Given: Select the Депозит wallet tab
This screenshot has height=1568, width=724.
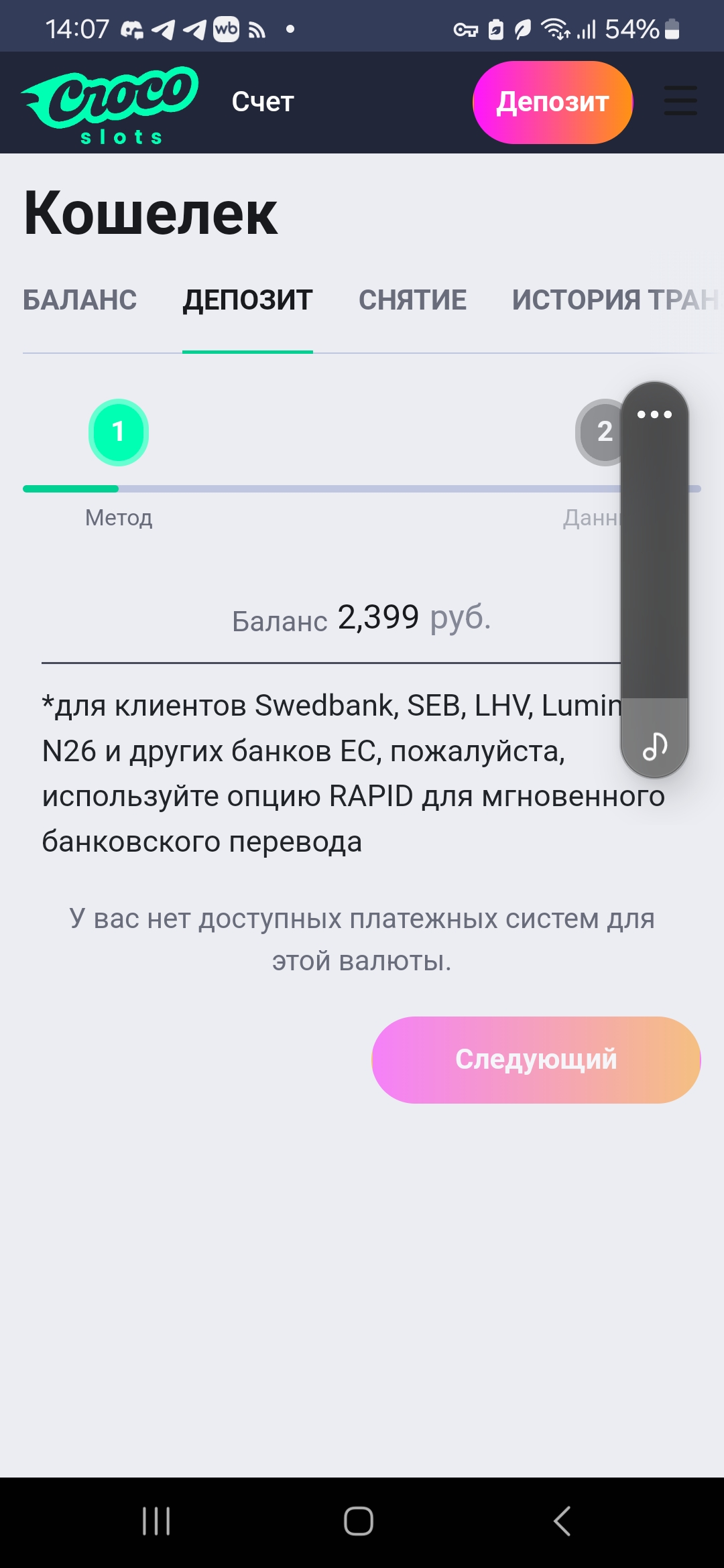Looking at the screenshot, I should pos(247,300).
